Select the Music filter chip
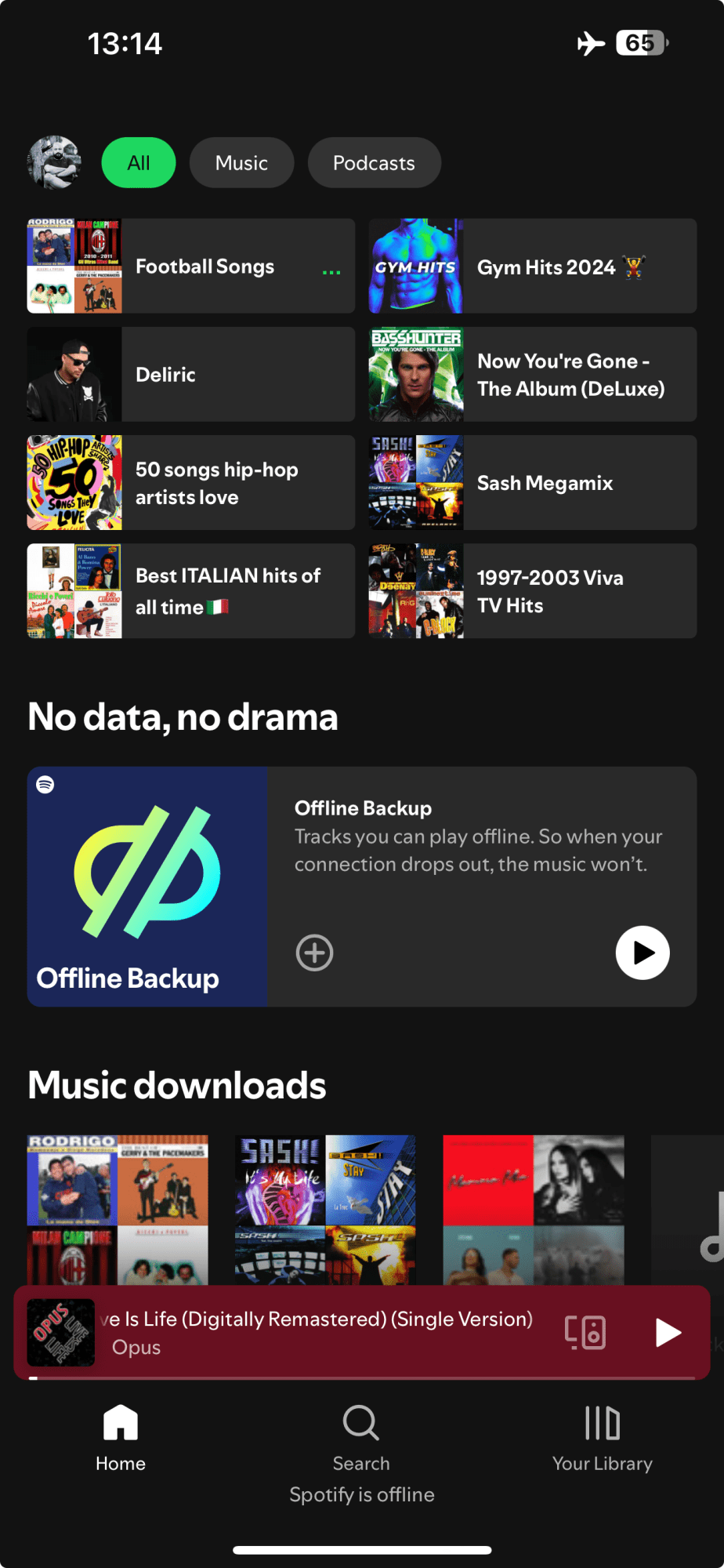The image size is (724, 1568). click(241, 162)
